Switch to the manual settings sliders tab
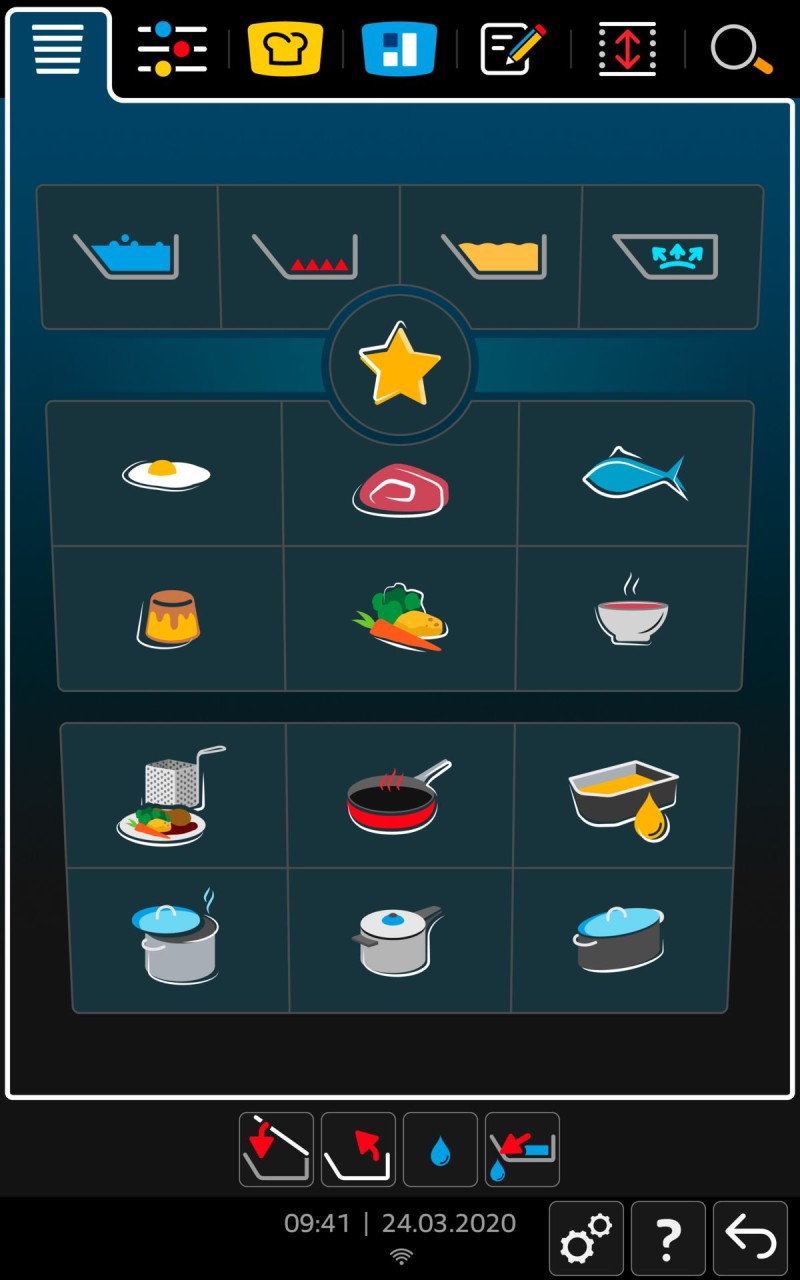 click(x=171, y=49)
